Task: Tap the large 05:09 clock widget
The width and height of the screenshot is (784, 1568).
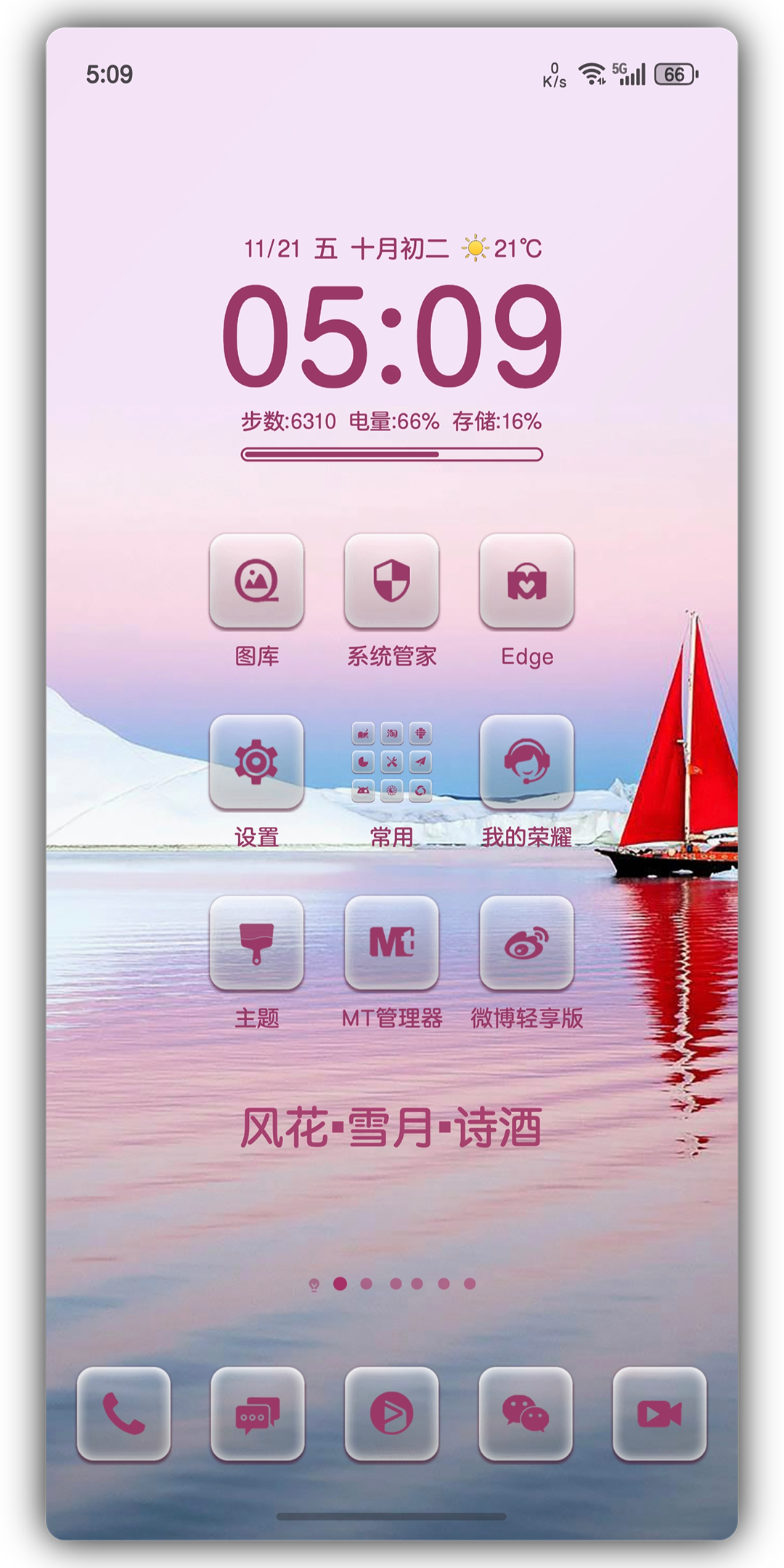Action: pyautogui.click(x=392, y=335)
